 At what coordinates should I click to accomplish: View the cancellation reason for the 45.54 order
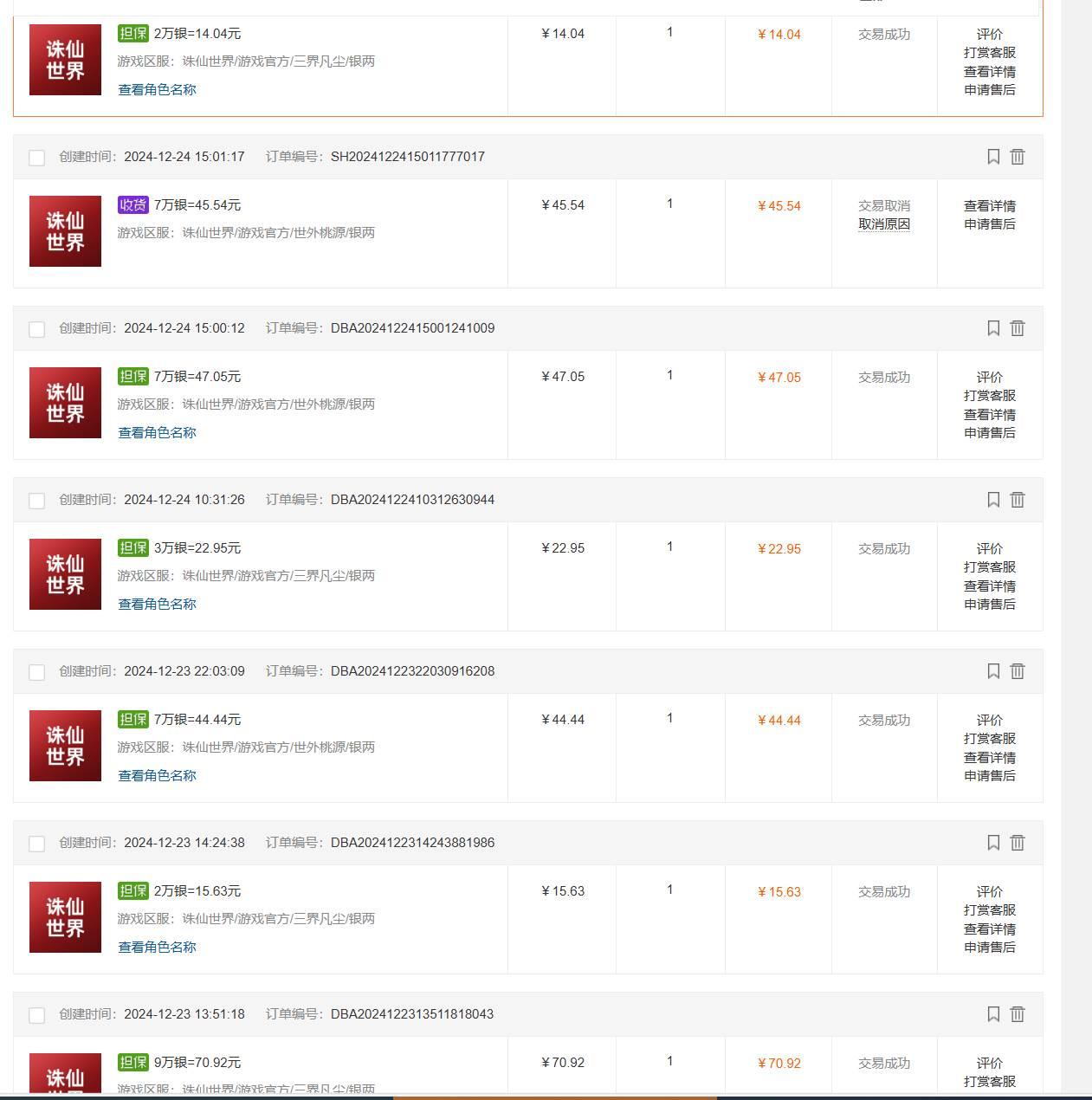[883, 224]
